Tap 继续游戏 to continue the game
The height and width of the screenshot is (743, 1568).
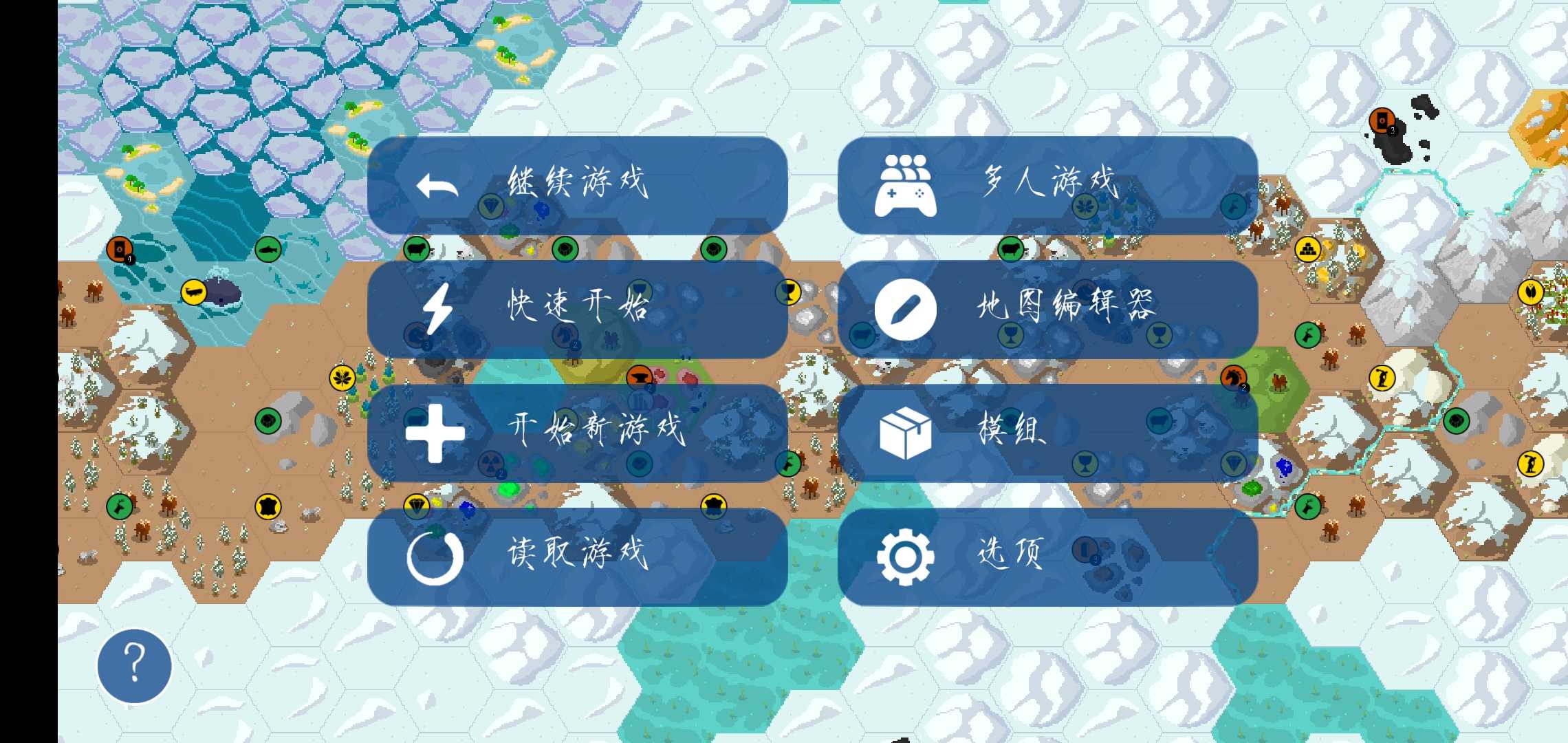[577, 185]
